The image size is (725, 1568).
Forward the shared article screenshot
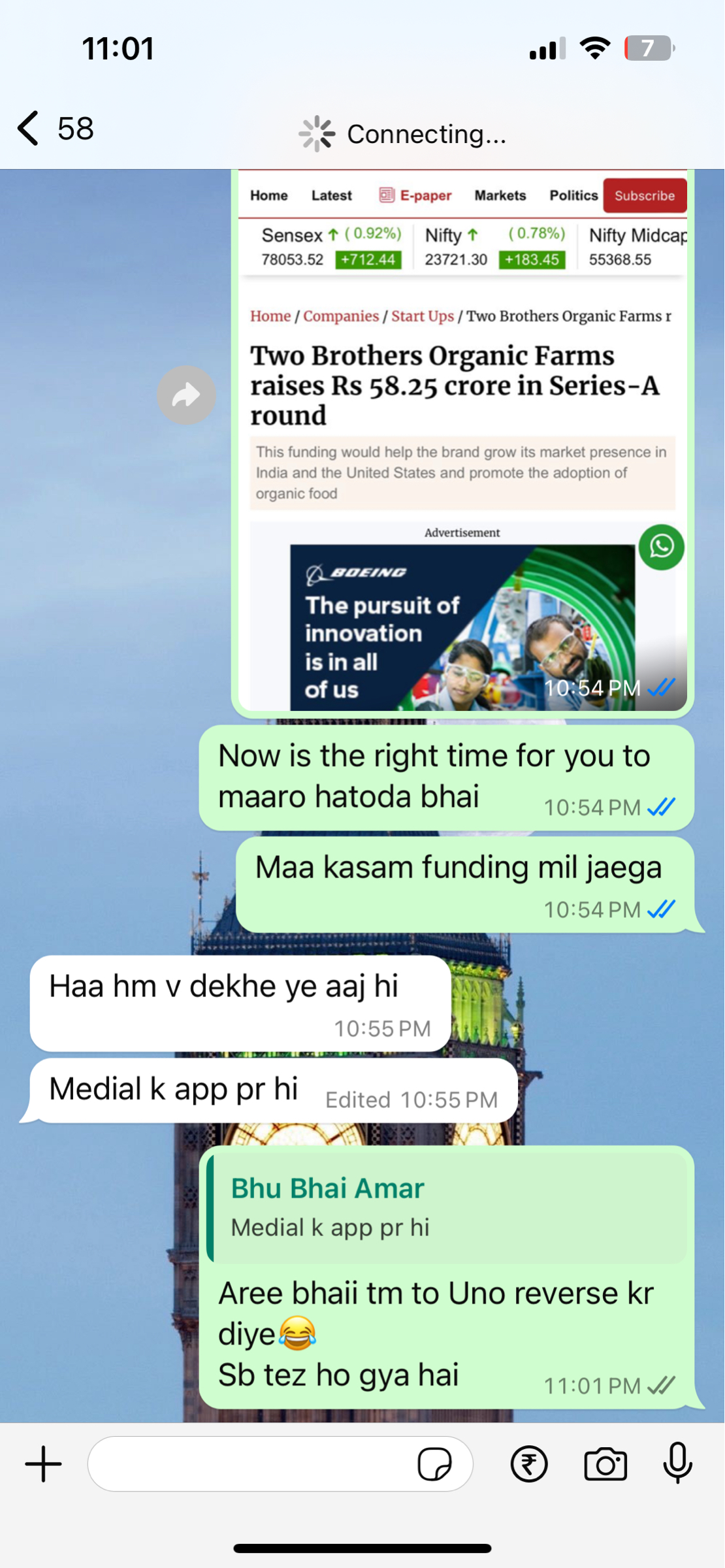(x=186, y=395)
